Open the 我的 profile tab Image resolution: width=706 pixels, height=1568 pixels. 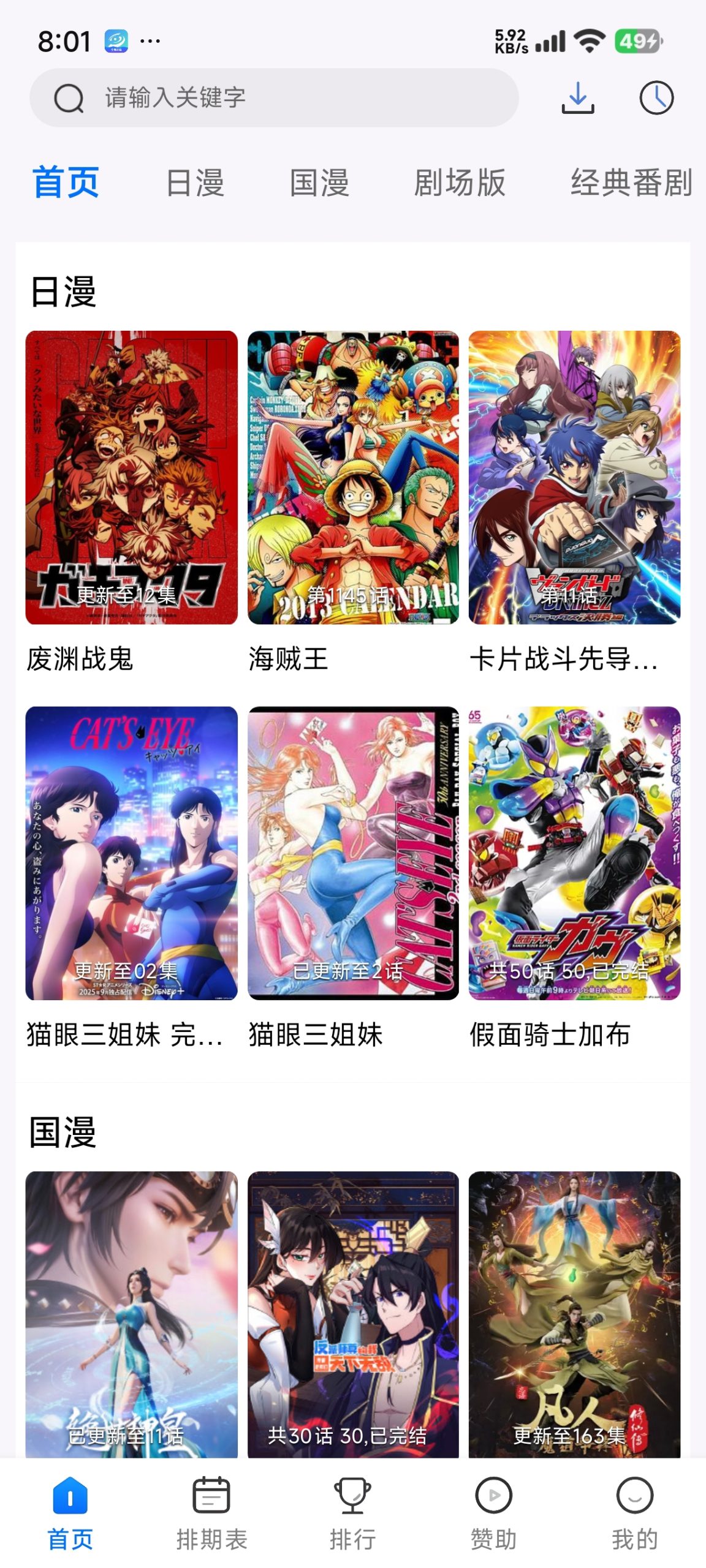tap(634, 1512)
